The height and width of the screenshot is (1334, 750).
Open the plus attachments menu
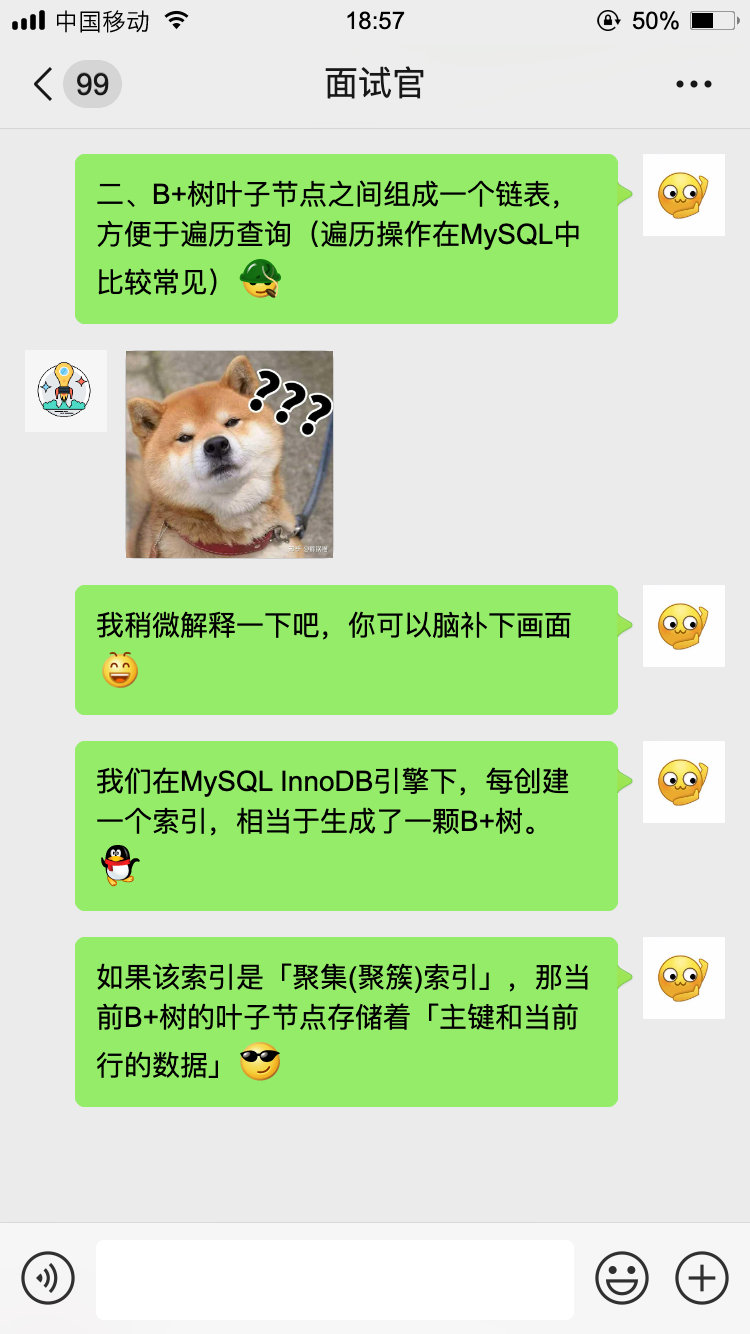coord(702,1278)
